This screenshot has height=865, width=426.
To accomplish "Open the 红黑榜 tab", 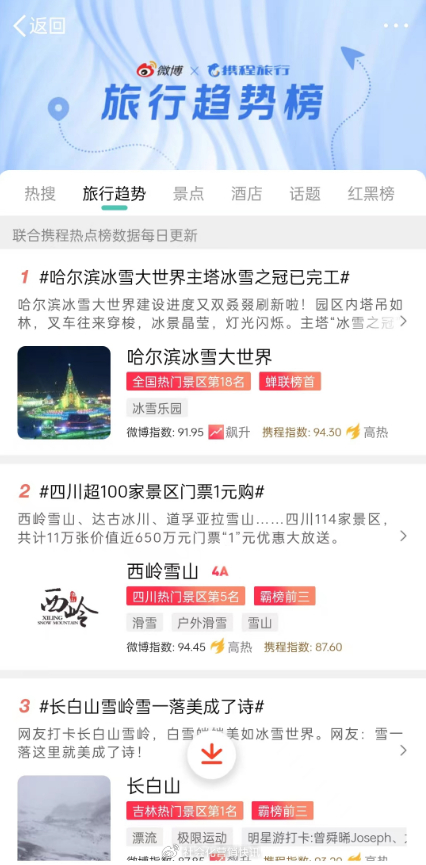I will [x=371, y=194].
